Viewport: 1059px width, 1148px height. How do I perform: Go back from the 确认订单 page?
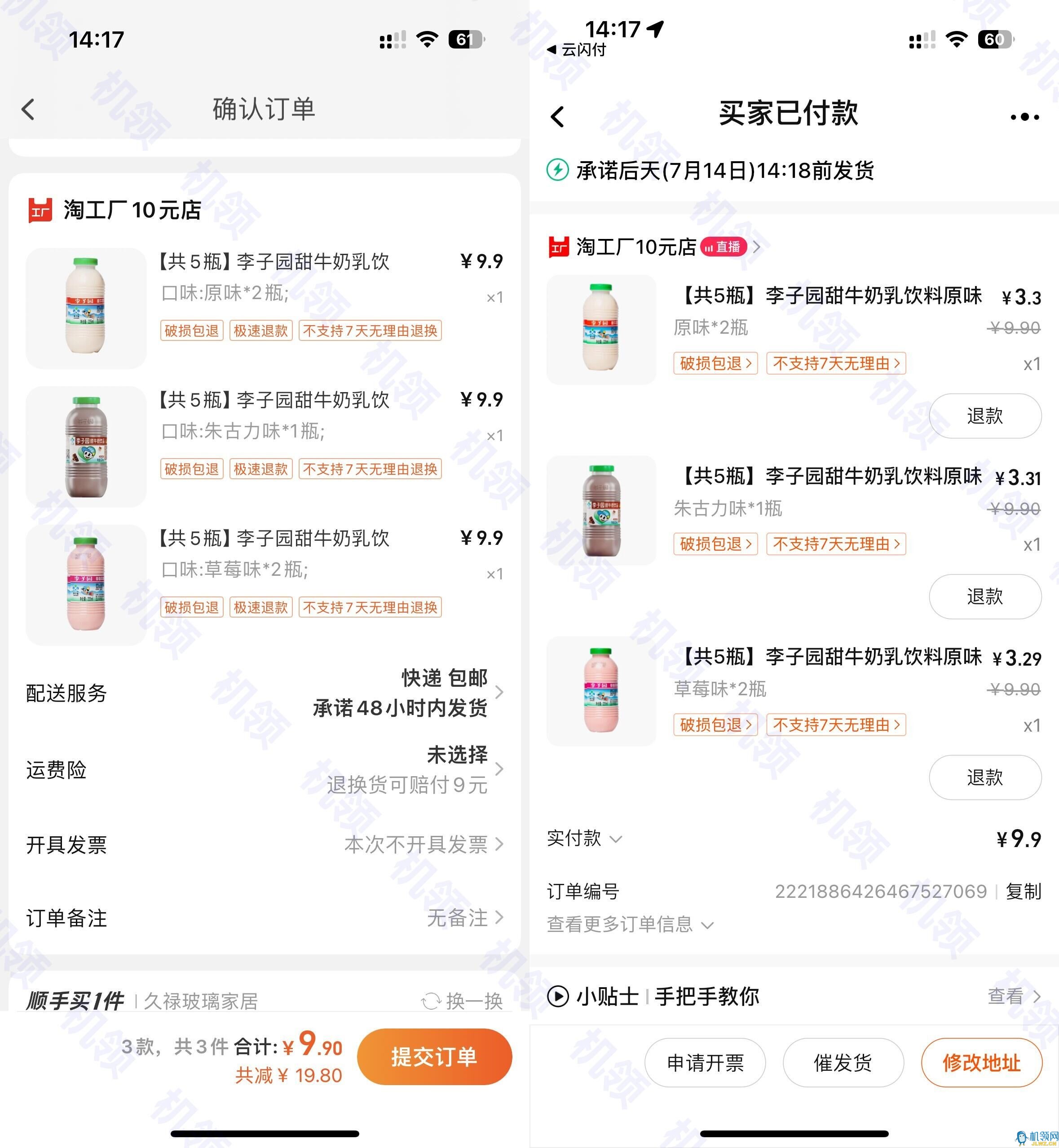28,110
